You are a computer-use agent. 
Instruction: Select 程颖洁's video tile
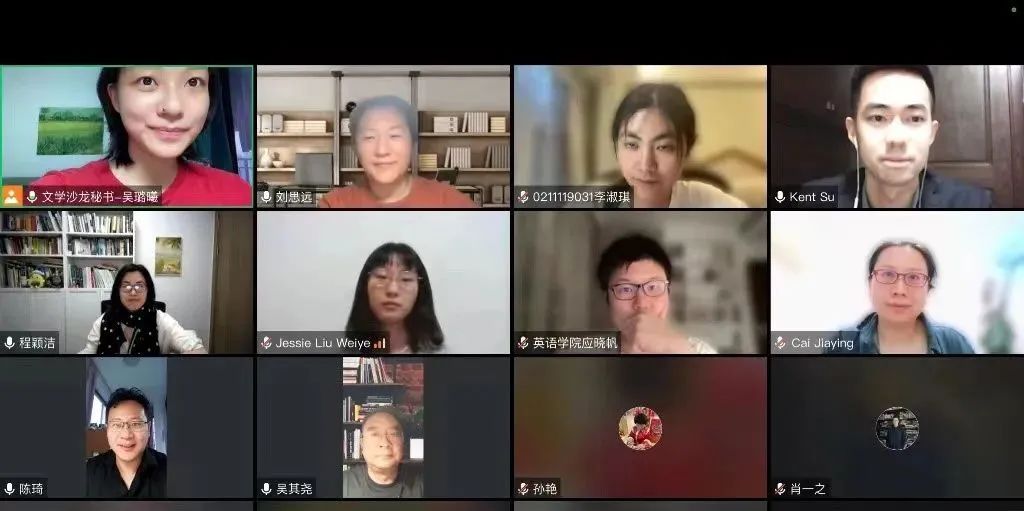coord(126,282)
